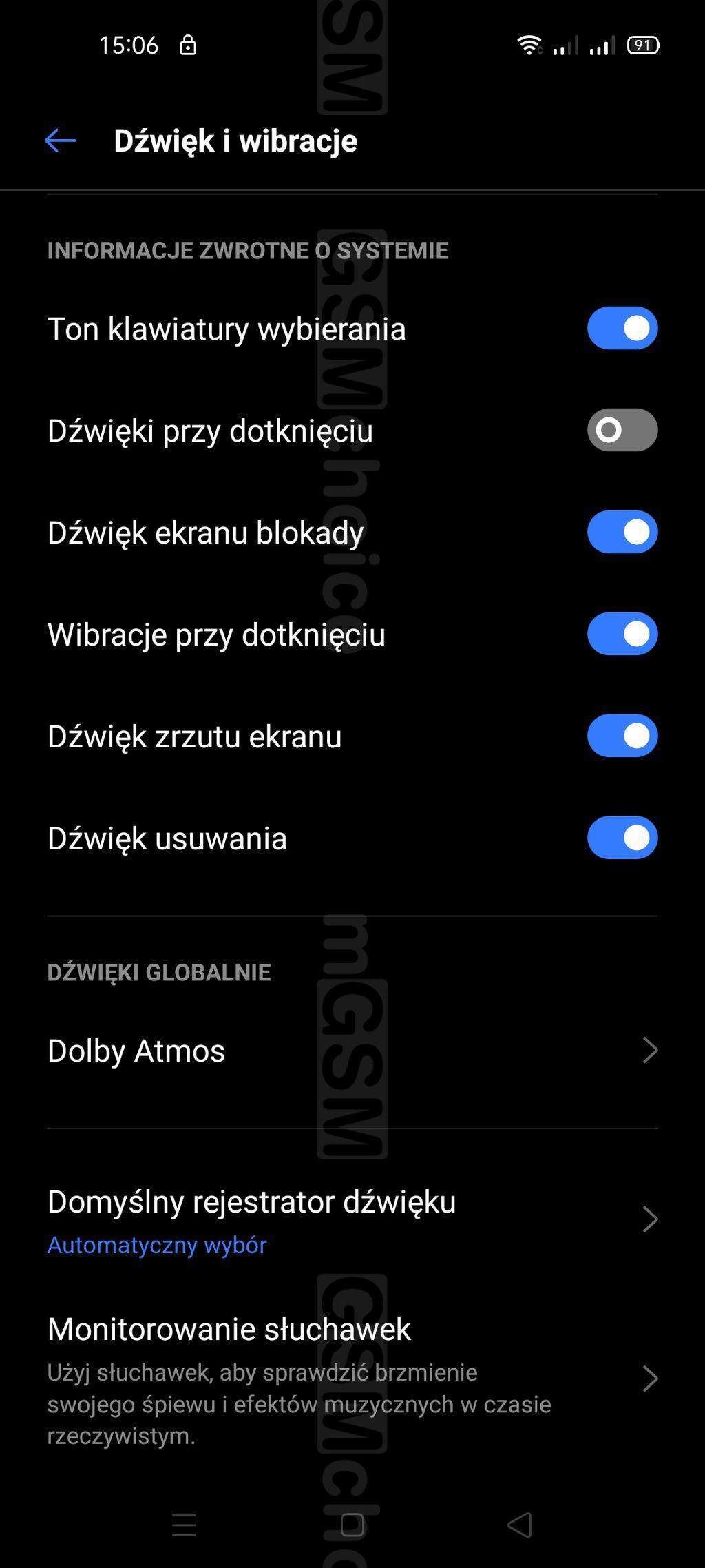This screenshot has width=705, height=1568.
Task: Open recent apps from navigation bar
Action: 184,1525
